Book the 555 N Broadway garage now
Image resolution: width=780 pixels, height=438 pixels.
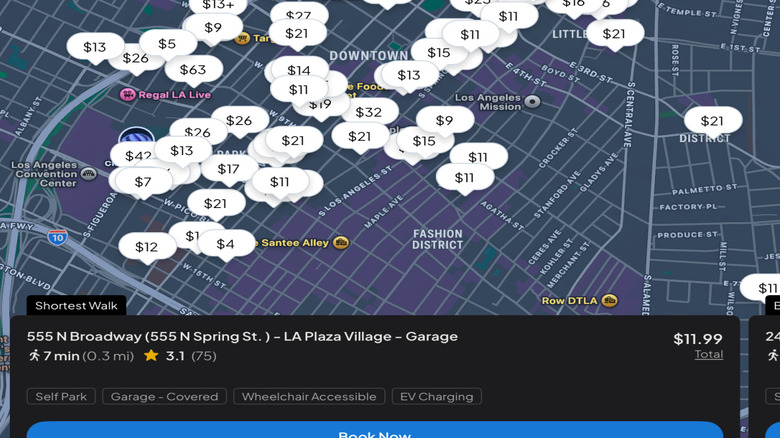tap(374, 431)
